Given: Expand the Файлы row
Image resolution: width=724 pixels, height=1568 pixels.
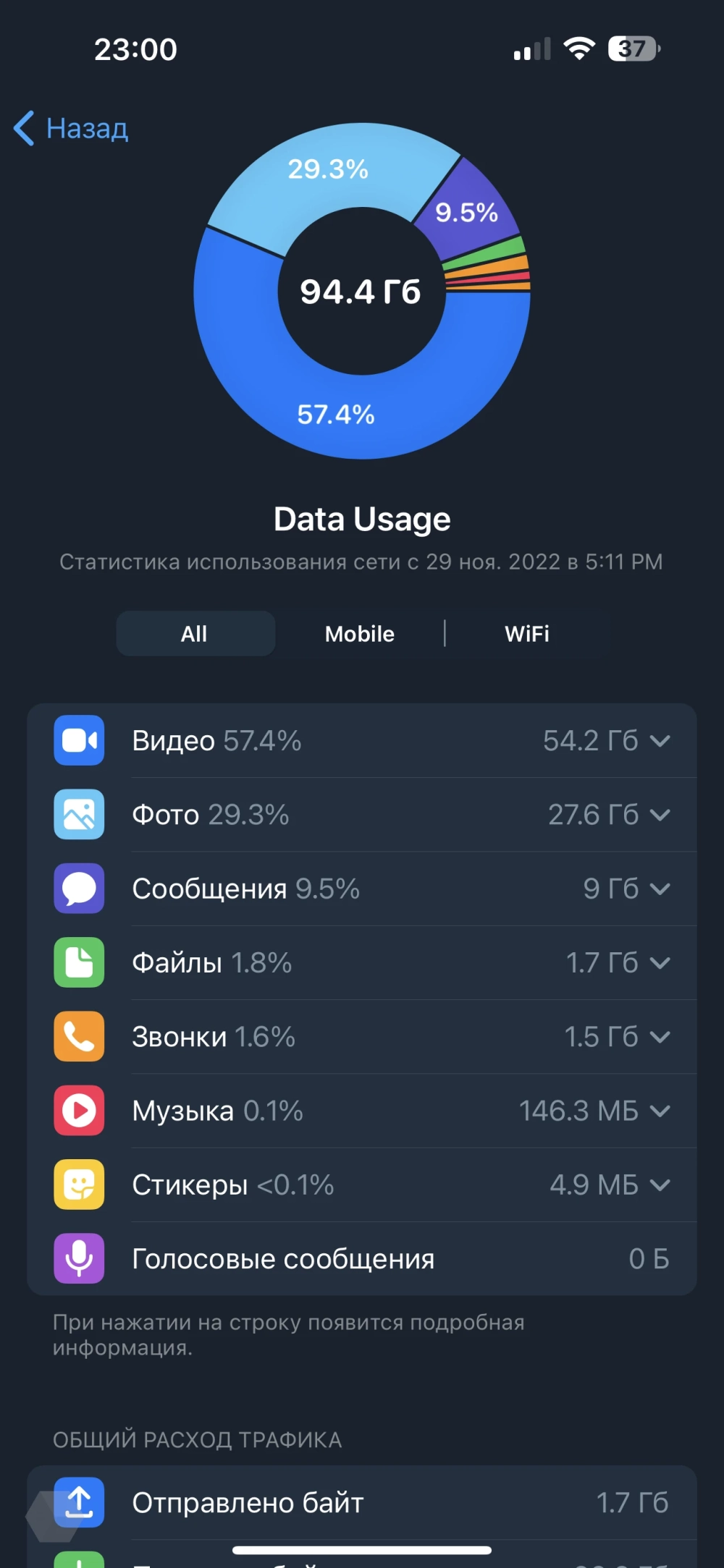Looking at the screenshot, I should (x=362, y=963).
